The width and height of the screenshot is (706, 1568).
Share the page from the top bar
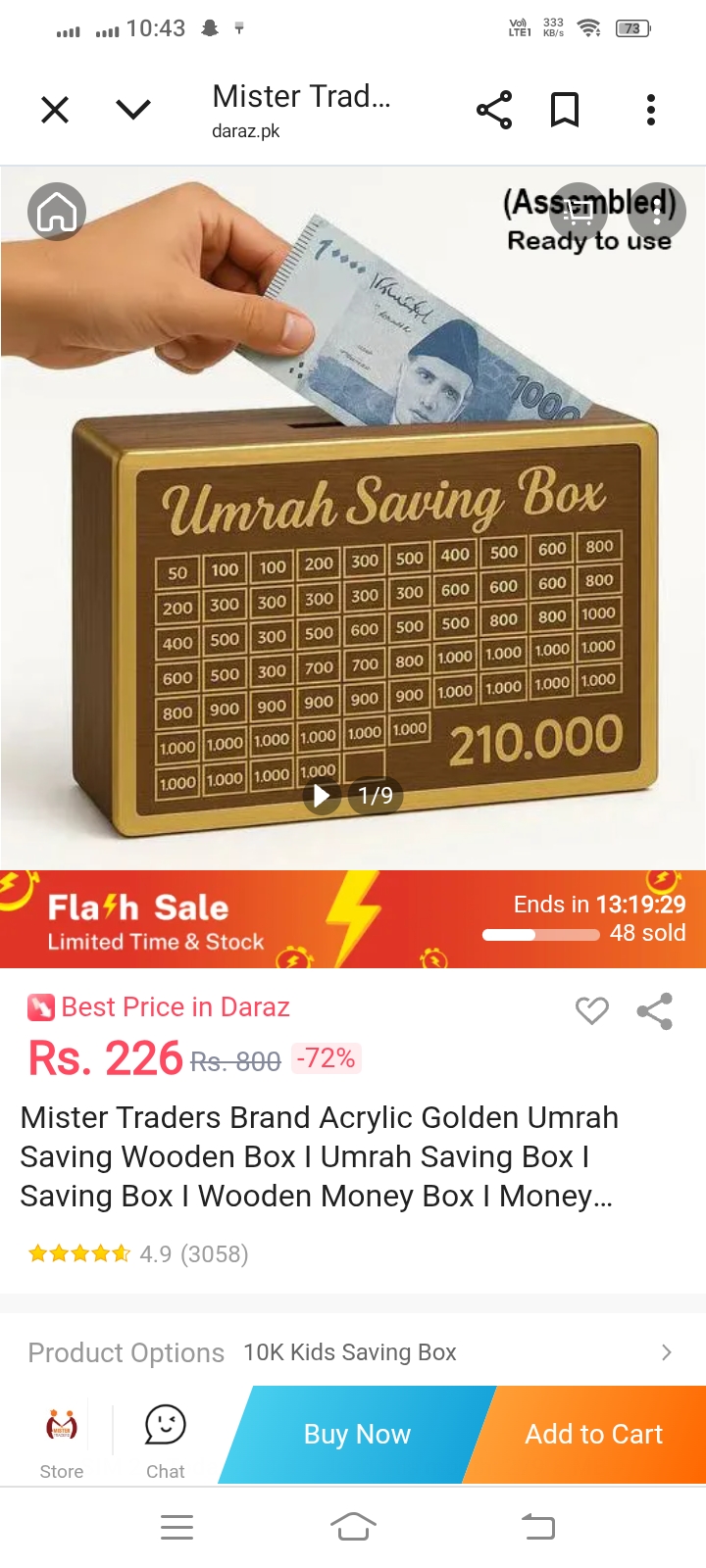[x=494, y=110]
